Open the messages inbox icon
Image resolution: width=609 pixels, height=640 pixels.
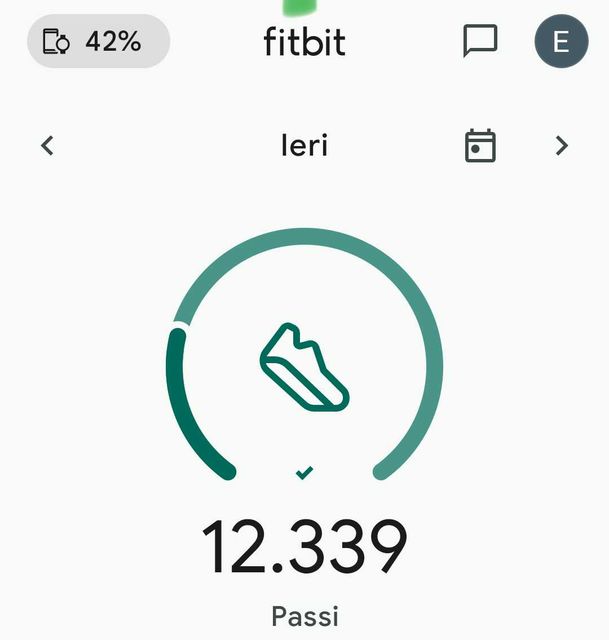pos(480,41)
